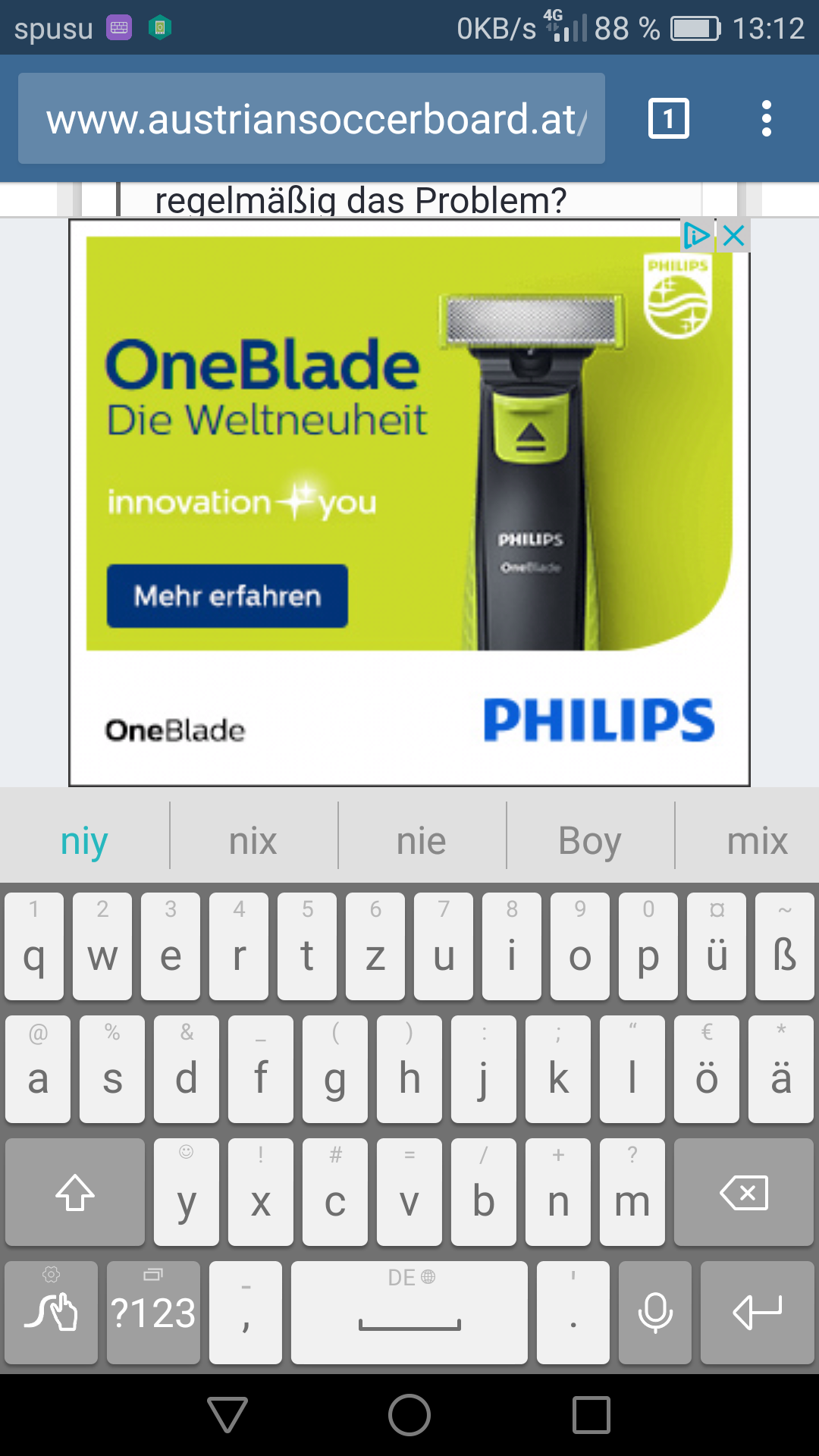Open the browser overflow menu
This screenshot has width=819, height=1456.
click(767, 118)
